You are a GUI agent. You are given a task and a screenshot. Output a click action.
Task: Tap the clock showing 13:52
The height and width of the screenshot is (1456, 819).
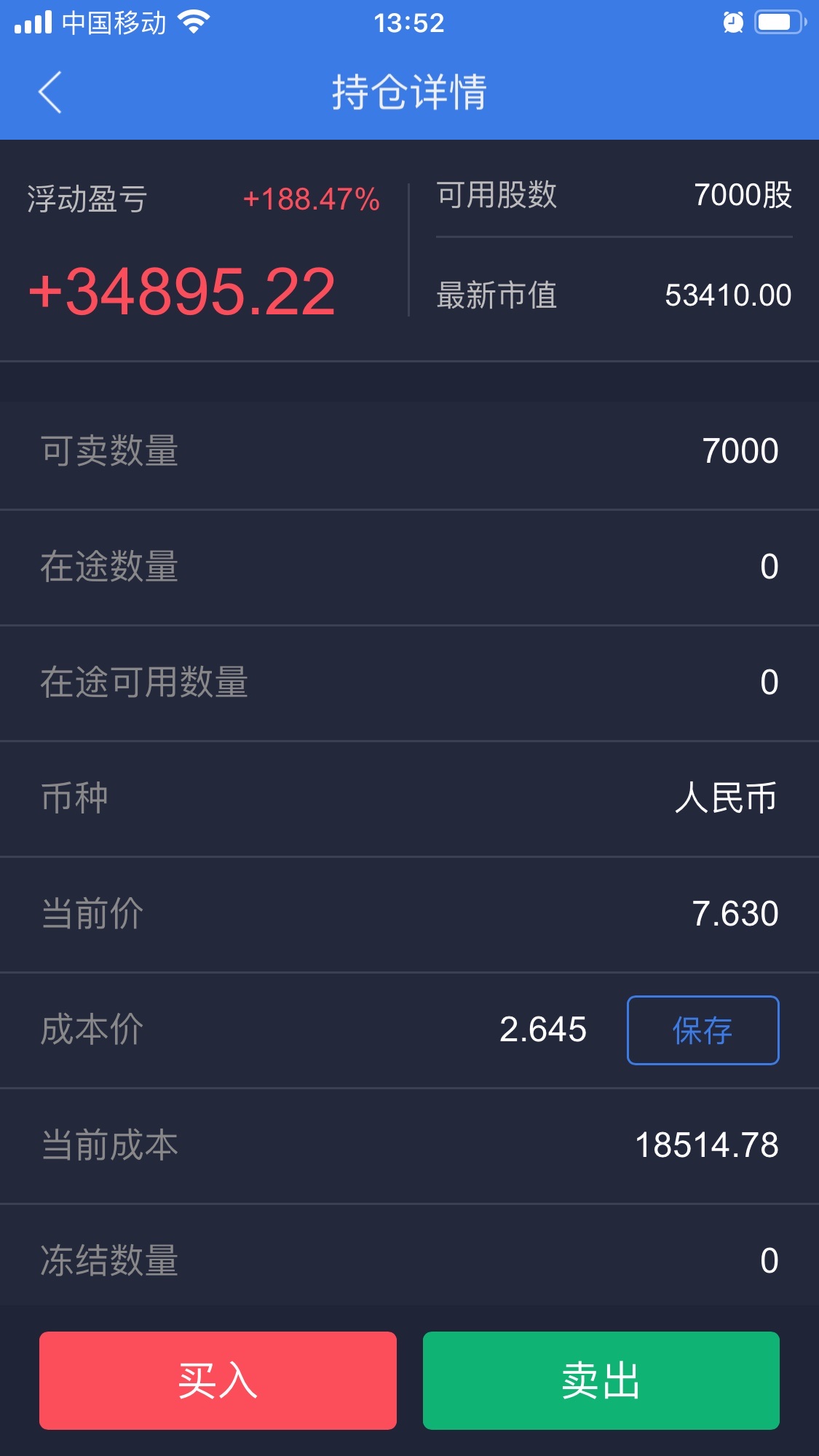[x=410, y=23]
